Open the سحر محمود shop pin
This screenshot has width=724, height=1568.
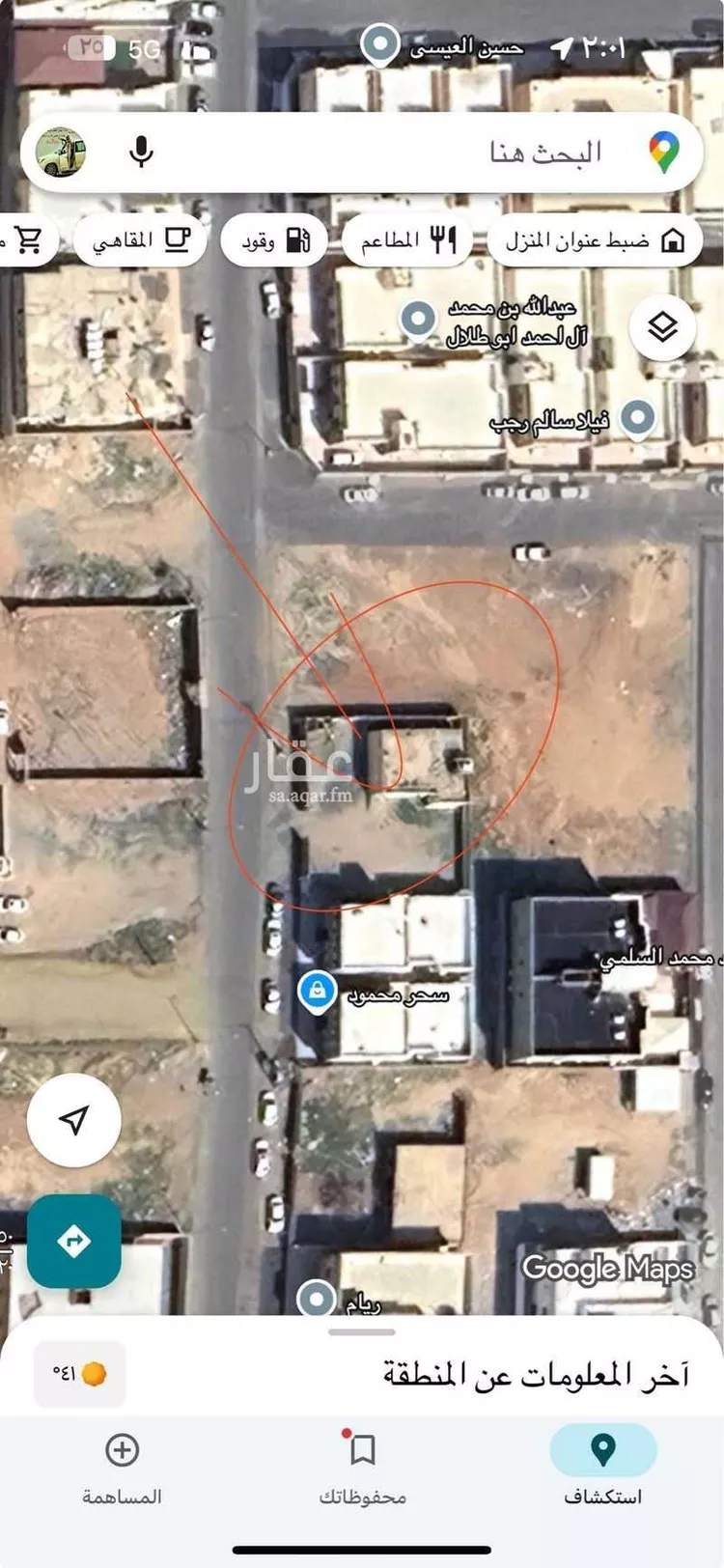317,992
